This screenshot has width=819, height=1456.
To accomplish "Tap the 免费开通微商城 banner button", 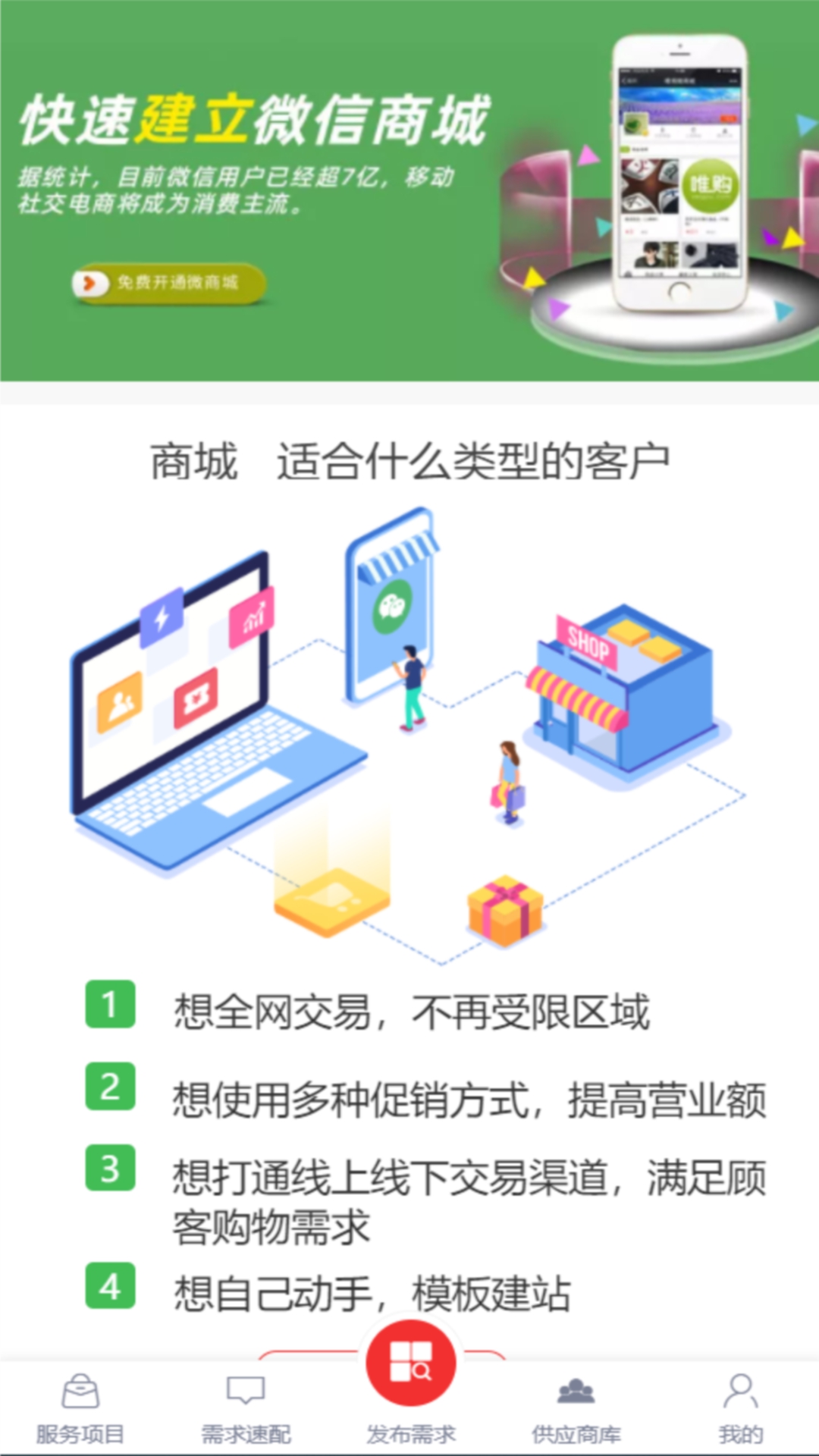I will coord(169,284).
